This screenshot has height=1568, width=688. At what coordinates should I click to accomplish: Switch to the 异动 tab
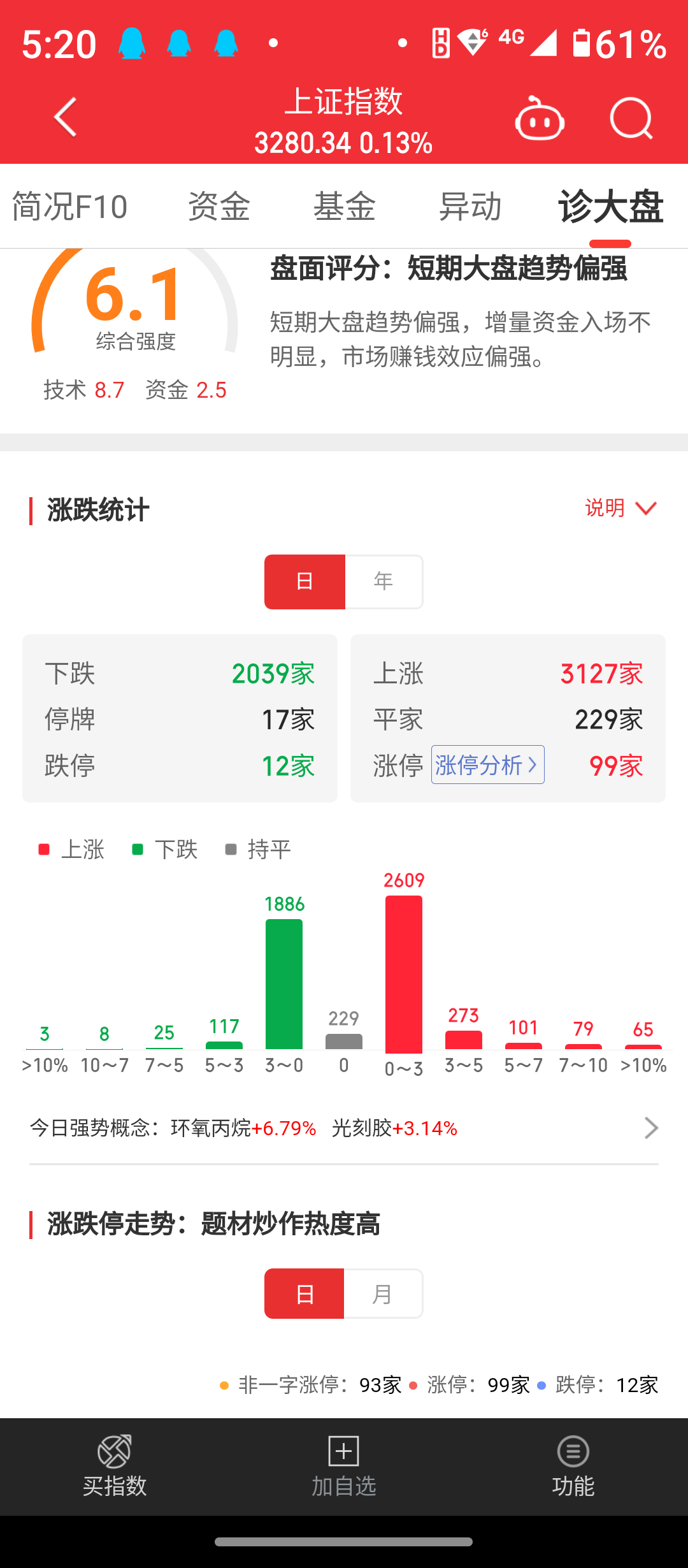[x=470, y=207]
